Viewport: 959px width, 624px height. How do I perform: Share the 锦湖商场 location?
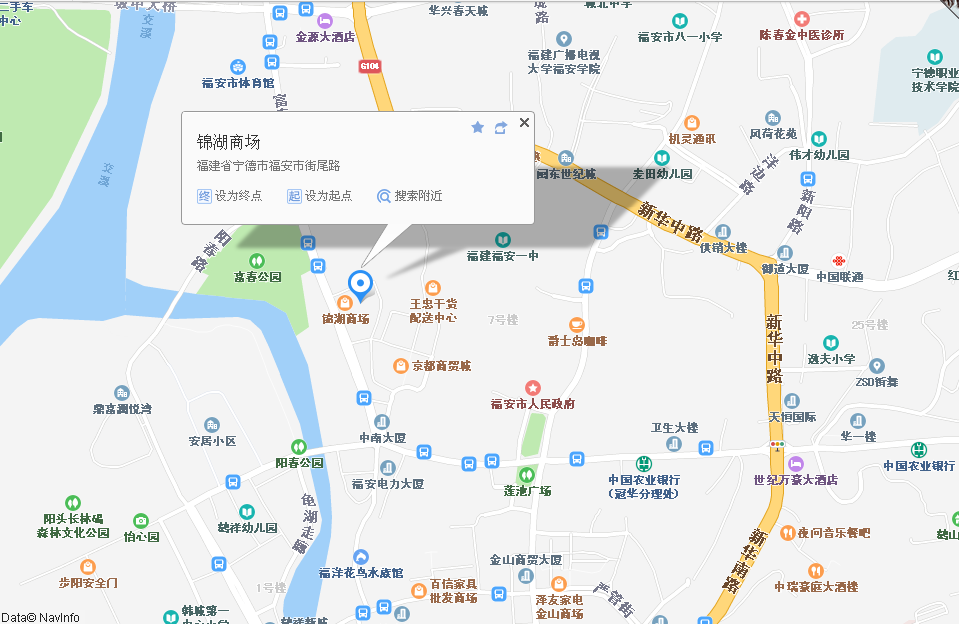pyautogui.click(x=501, y=127)
